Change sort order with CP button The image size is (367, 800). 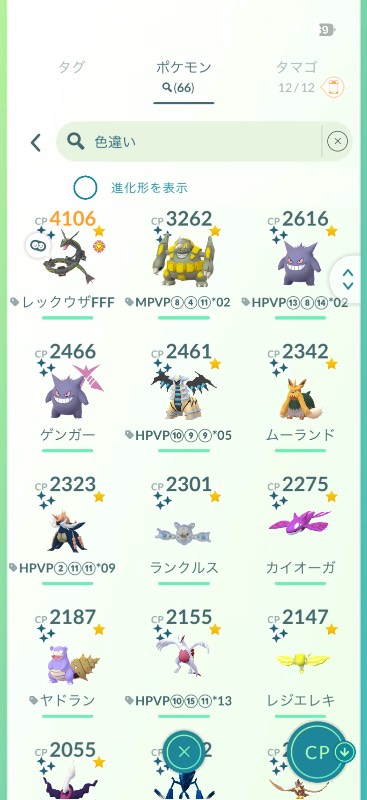point(318,753)
